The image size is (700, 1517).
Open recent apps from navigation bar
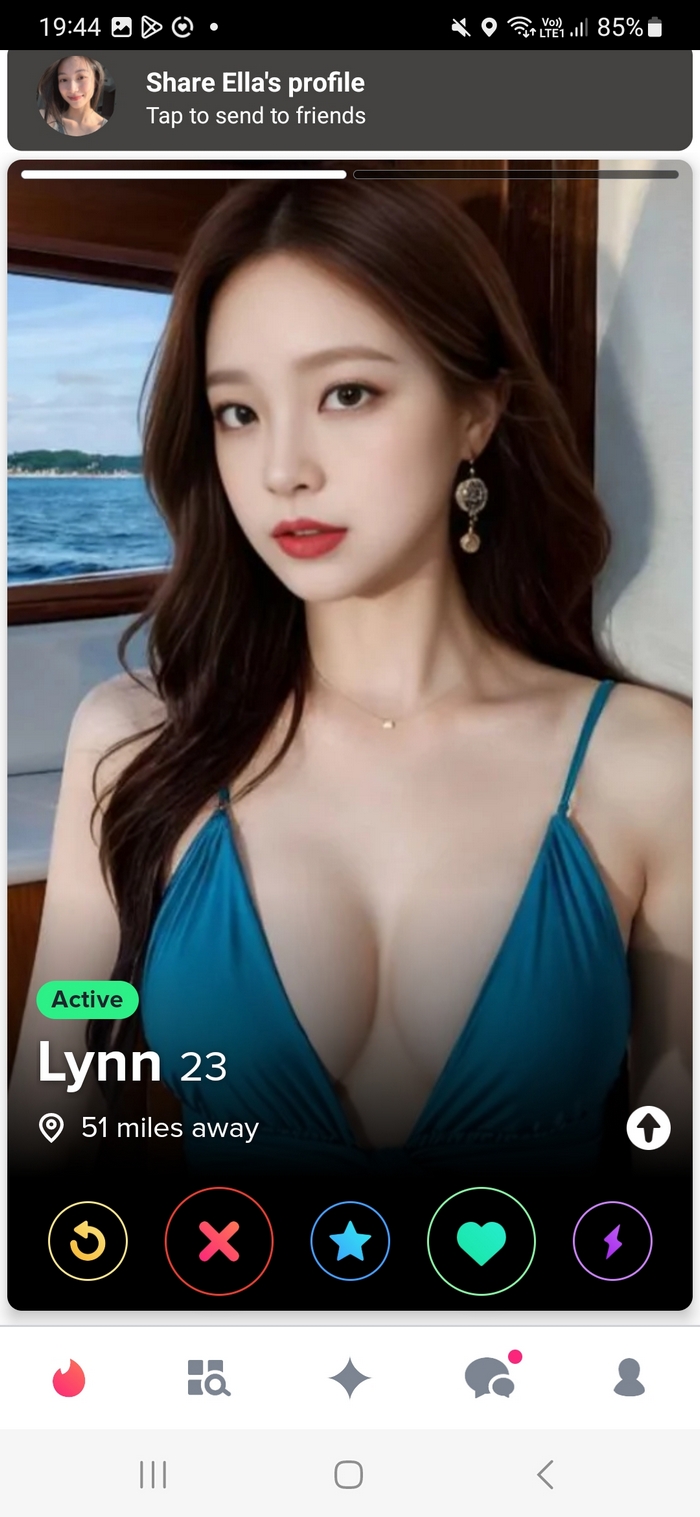pos(153,1474)
